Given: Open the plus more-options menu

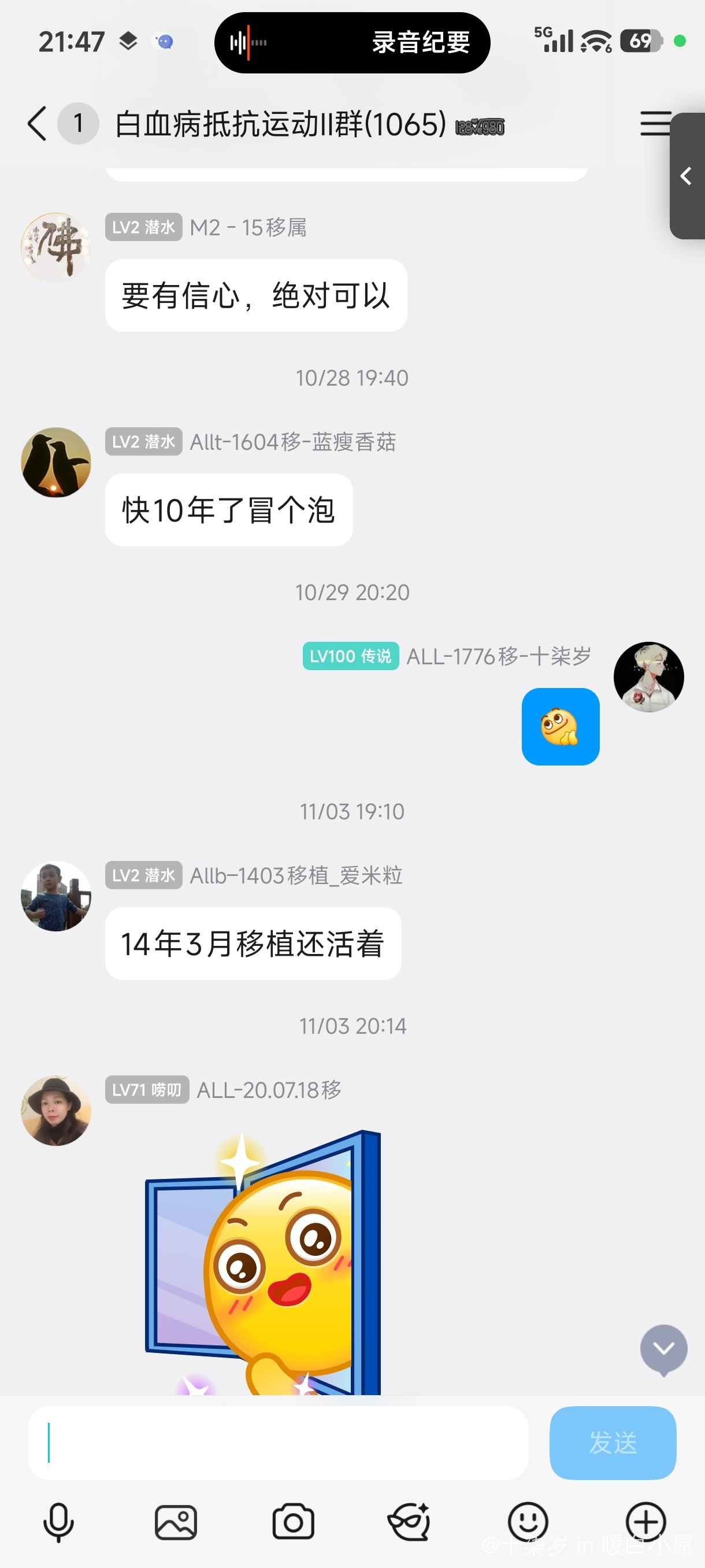Looking at the screenshot, I should (645, 1522).
